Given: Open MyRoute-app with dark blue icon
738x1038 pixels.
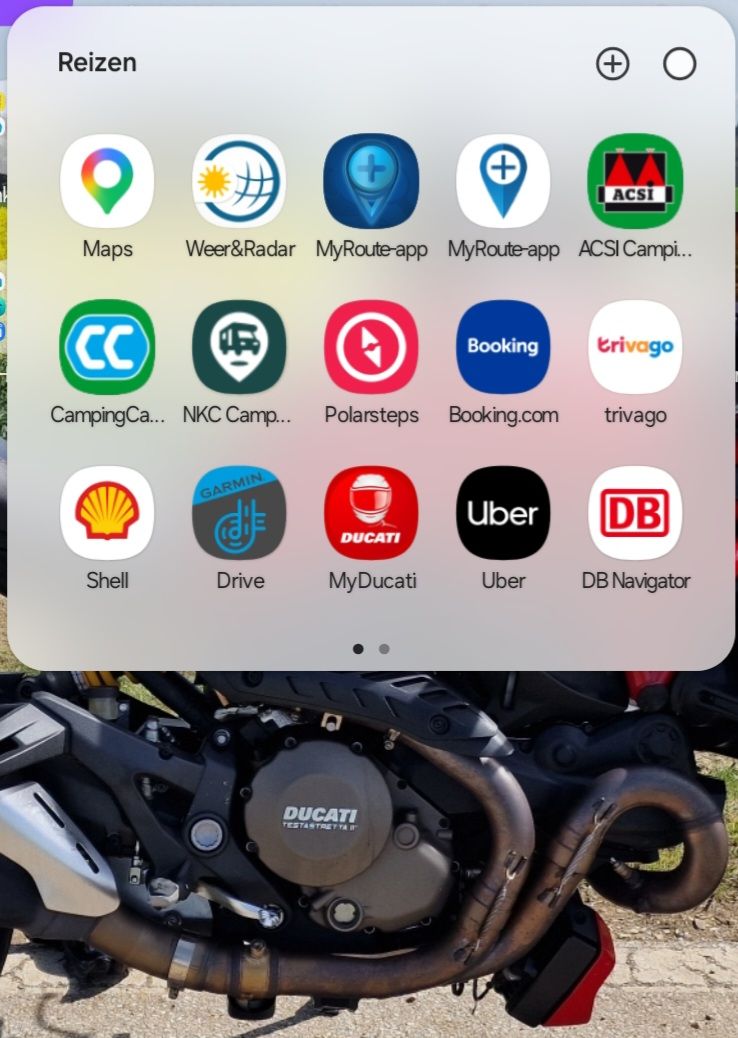Looking at the screenshot, I should tap(371, 181).
